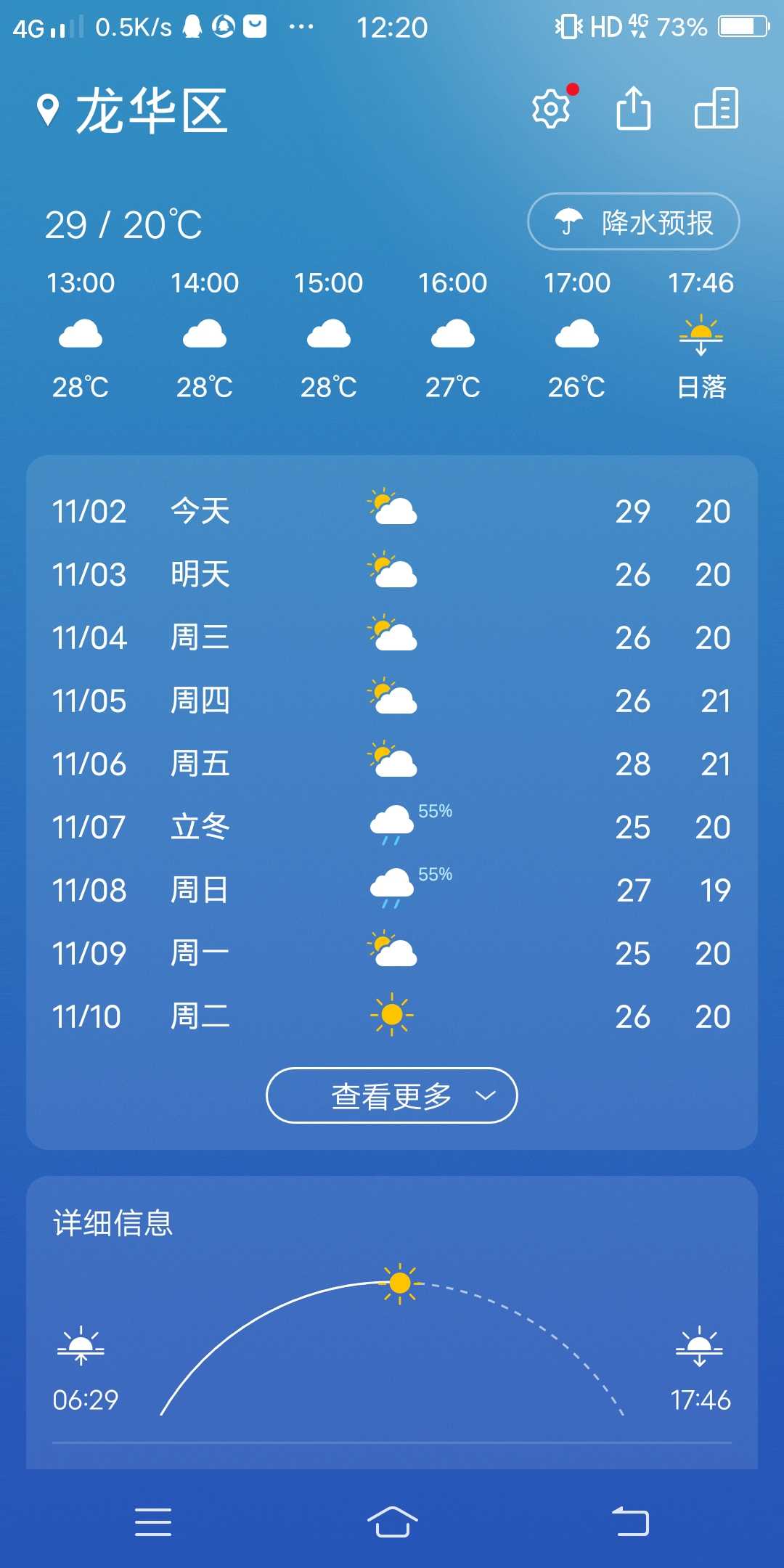Share the weather forecast
Screen dimensions: 784x1568
click(x=633, y=108)
